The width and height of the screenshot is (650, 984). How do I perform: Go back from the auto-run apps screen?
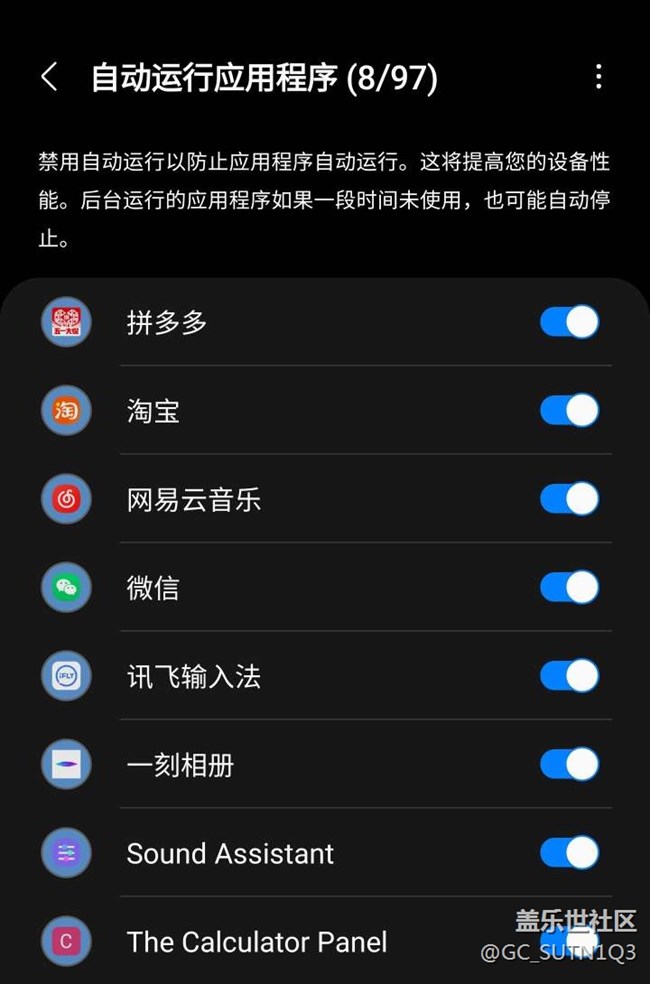point(49,77)
